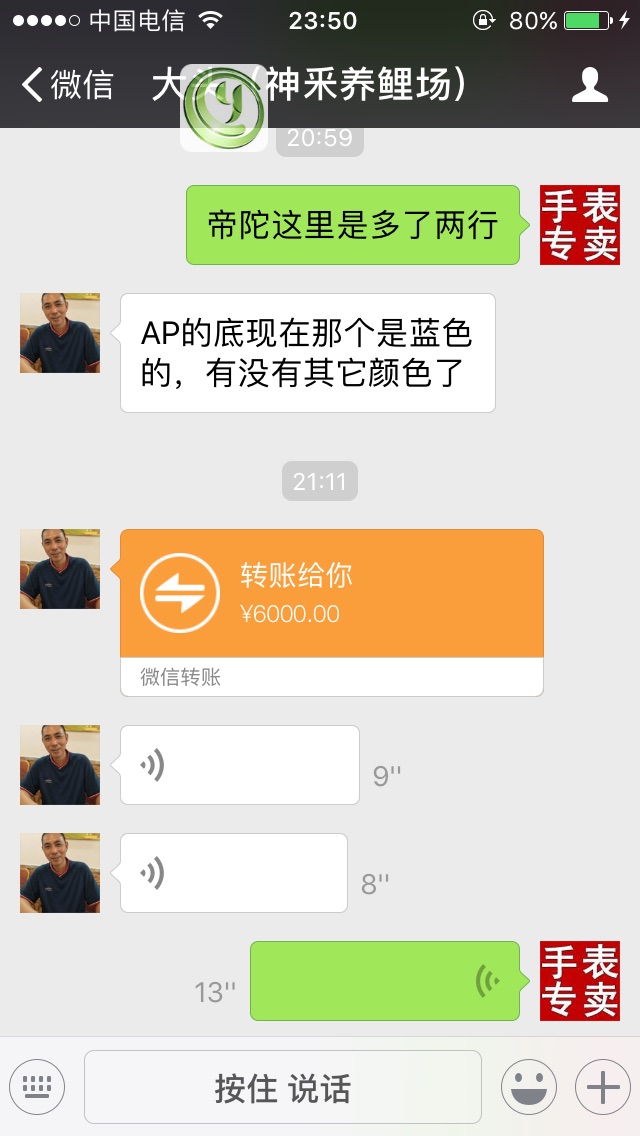The image size is (640, 1136).
Task: Go back to the WeChat chat list
Action: pyautogui.click(x=66, y=86)
